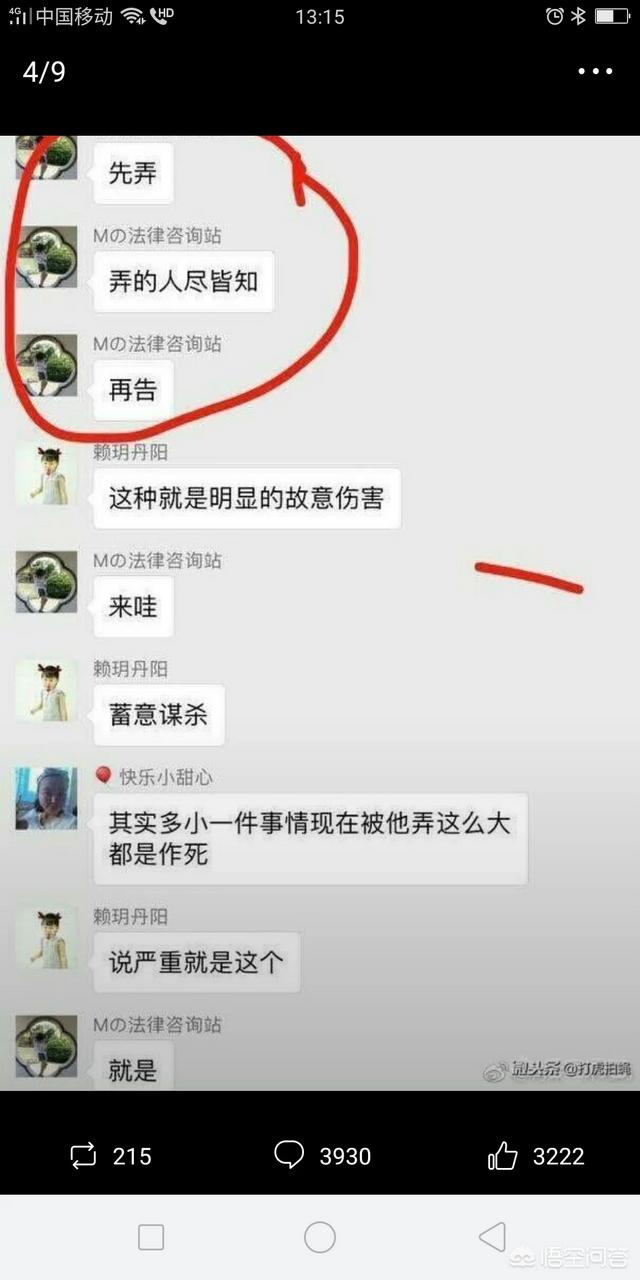Go to the system home screen

pos(320,1237)
